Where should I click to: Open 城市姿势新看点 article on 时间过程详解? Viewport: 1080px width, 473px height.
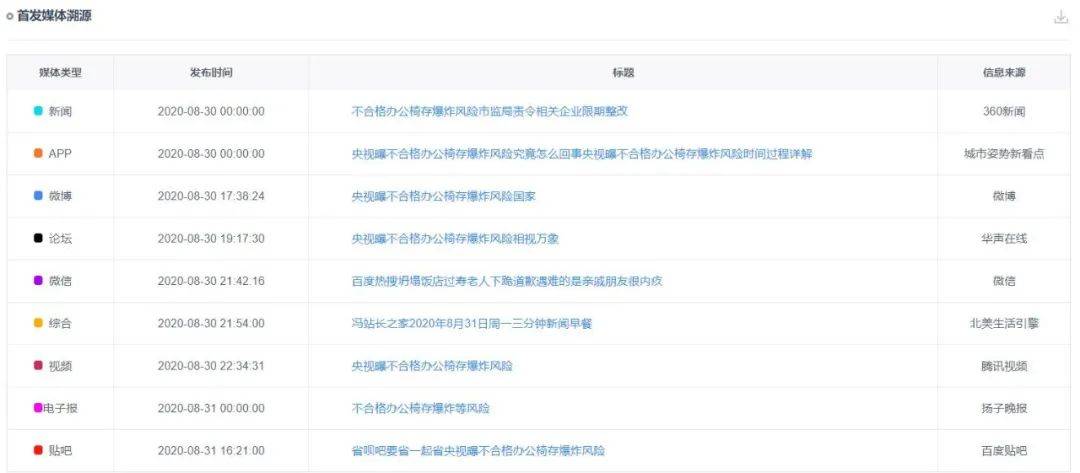(x=581, y=154)
